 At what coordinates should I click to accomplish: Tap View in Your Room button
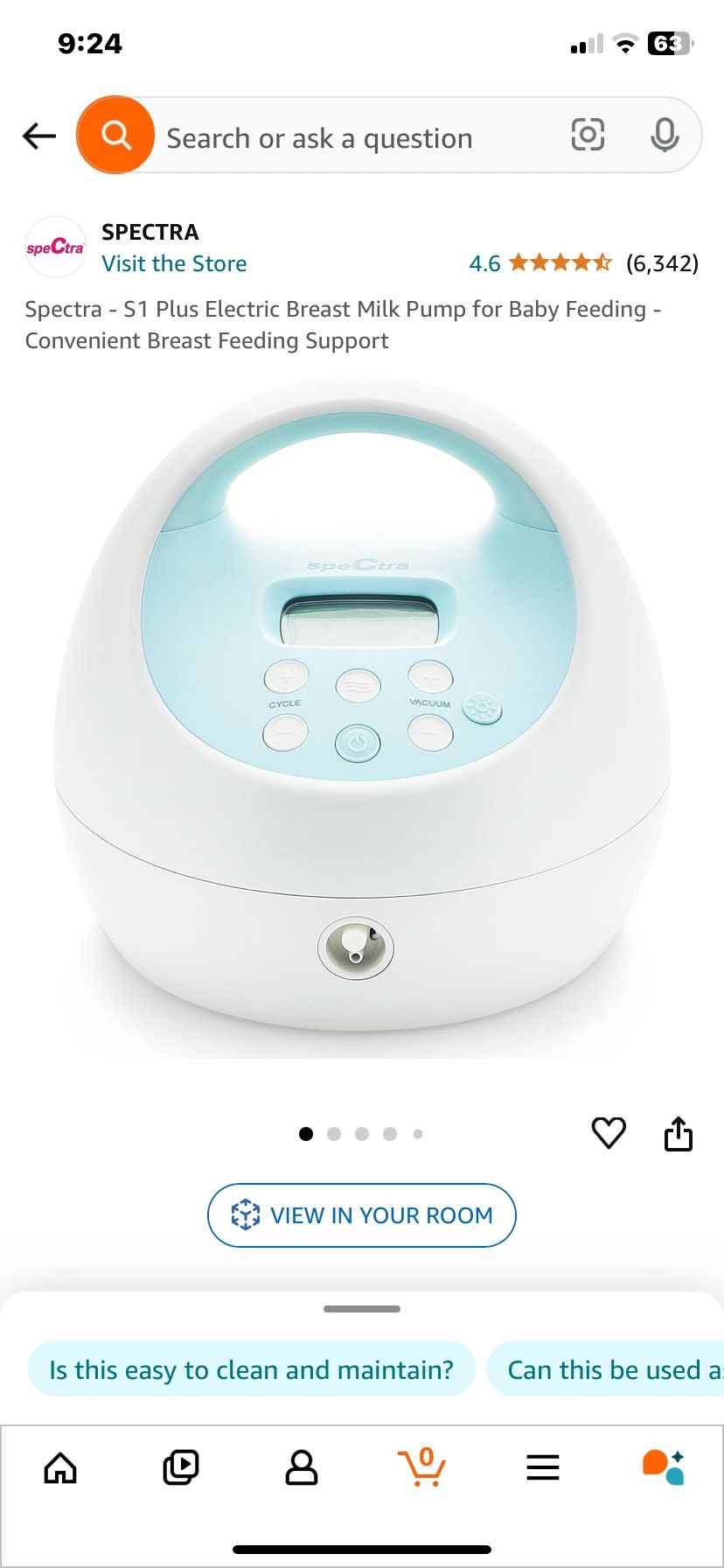362,1215
